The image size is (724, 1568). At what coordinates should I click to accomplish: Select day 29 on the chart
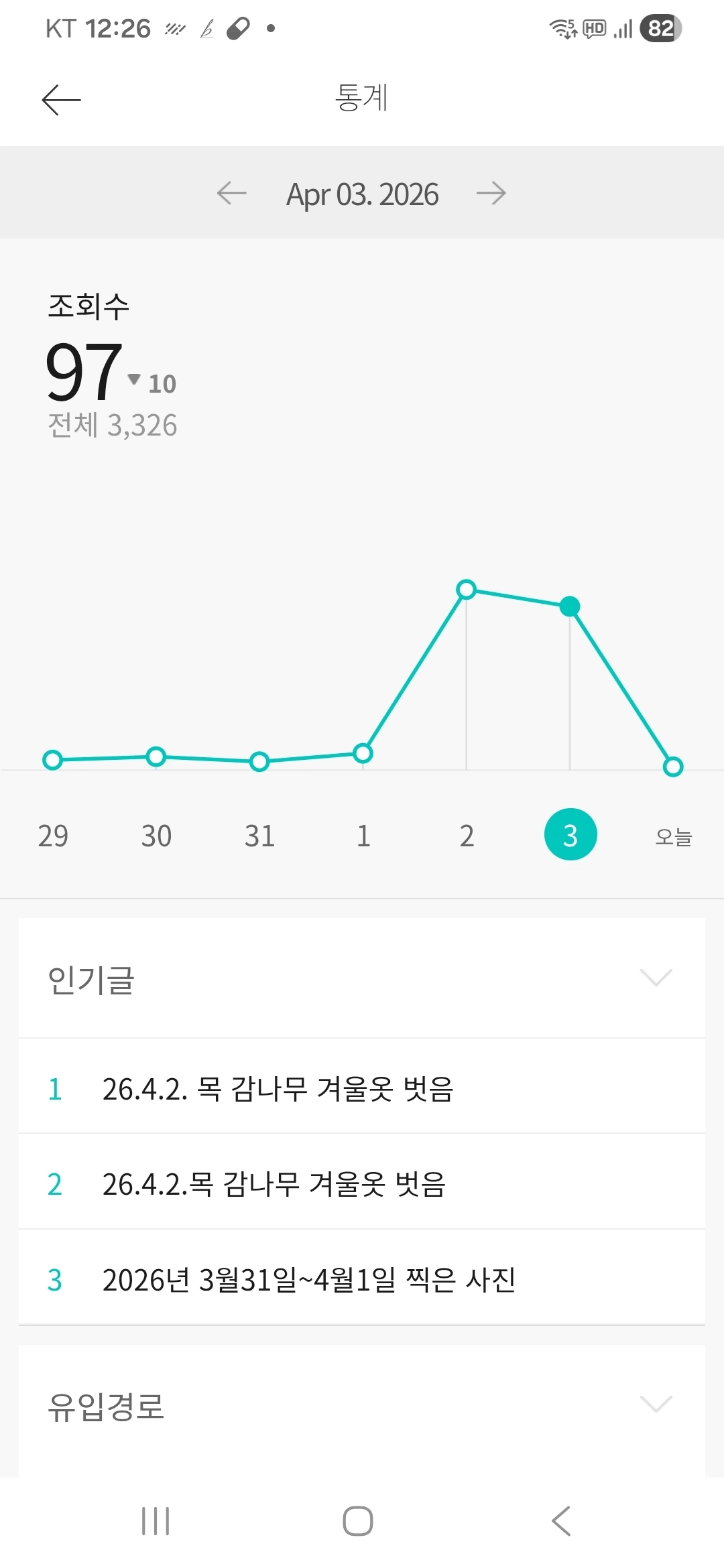pyautogui.click(x=53, y=836)
